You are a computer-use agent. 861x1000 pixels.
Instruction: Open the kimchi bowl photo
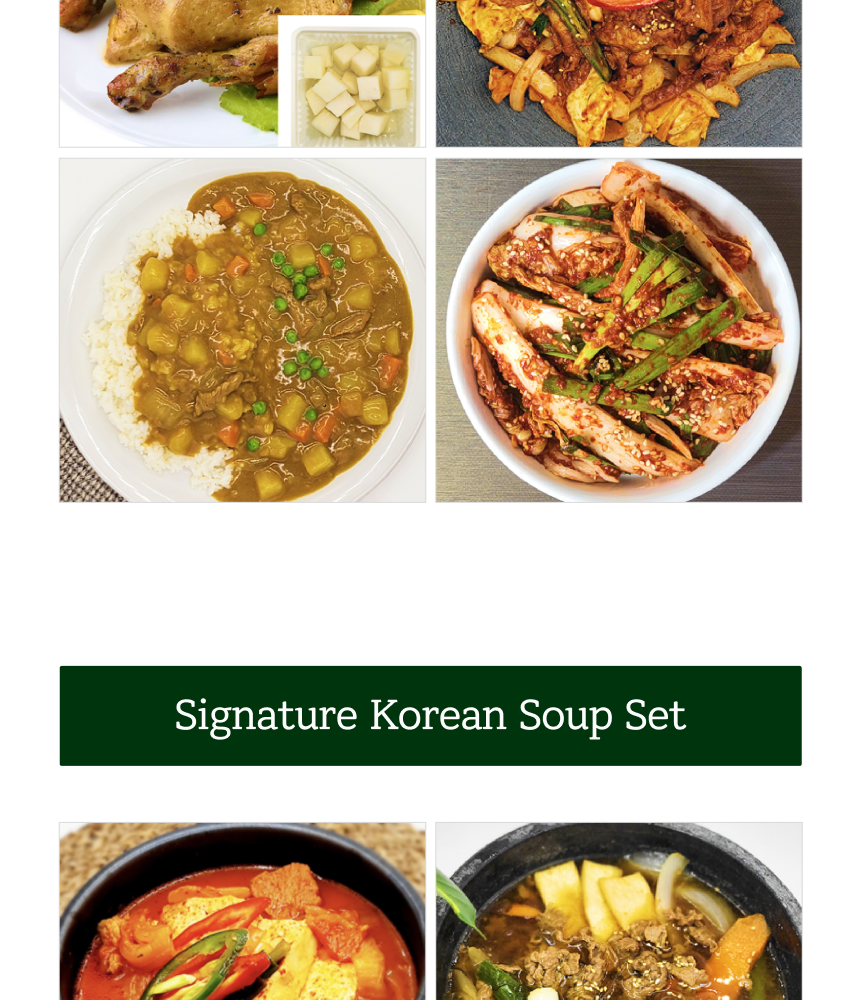click(x=618, y=330)
